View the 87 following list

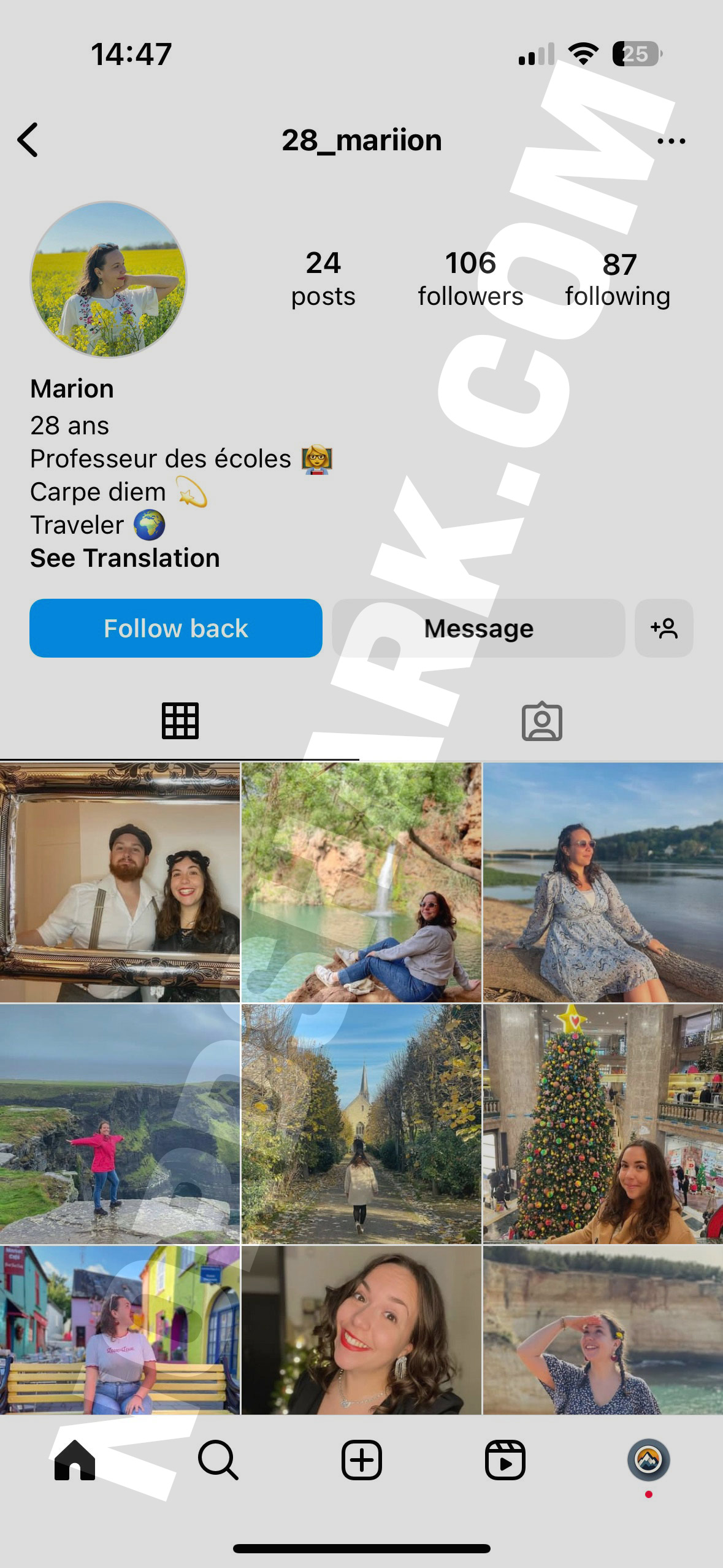coord(618,280)
